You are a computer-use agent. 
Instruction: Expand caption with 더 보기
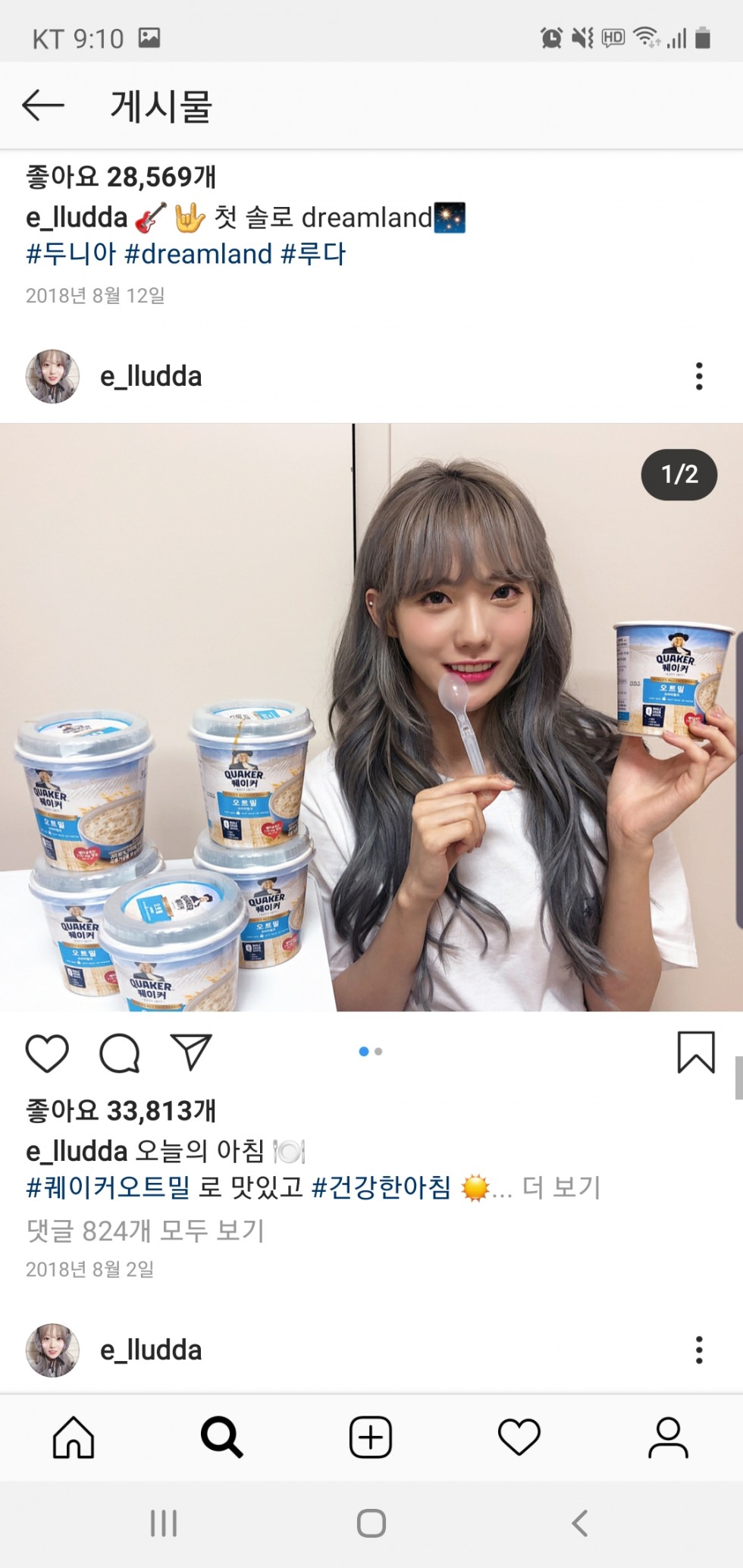[562, 1187]
